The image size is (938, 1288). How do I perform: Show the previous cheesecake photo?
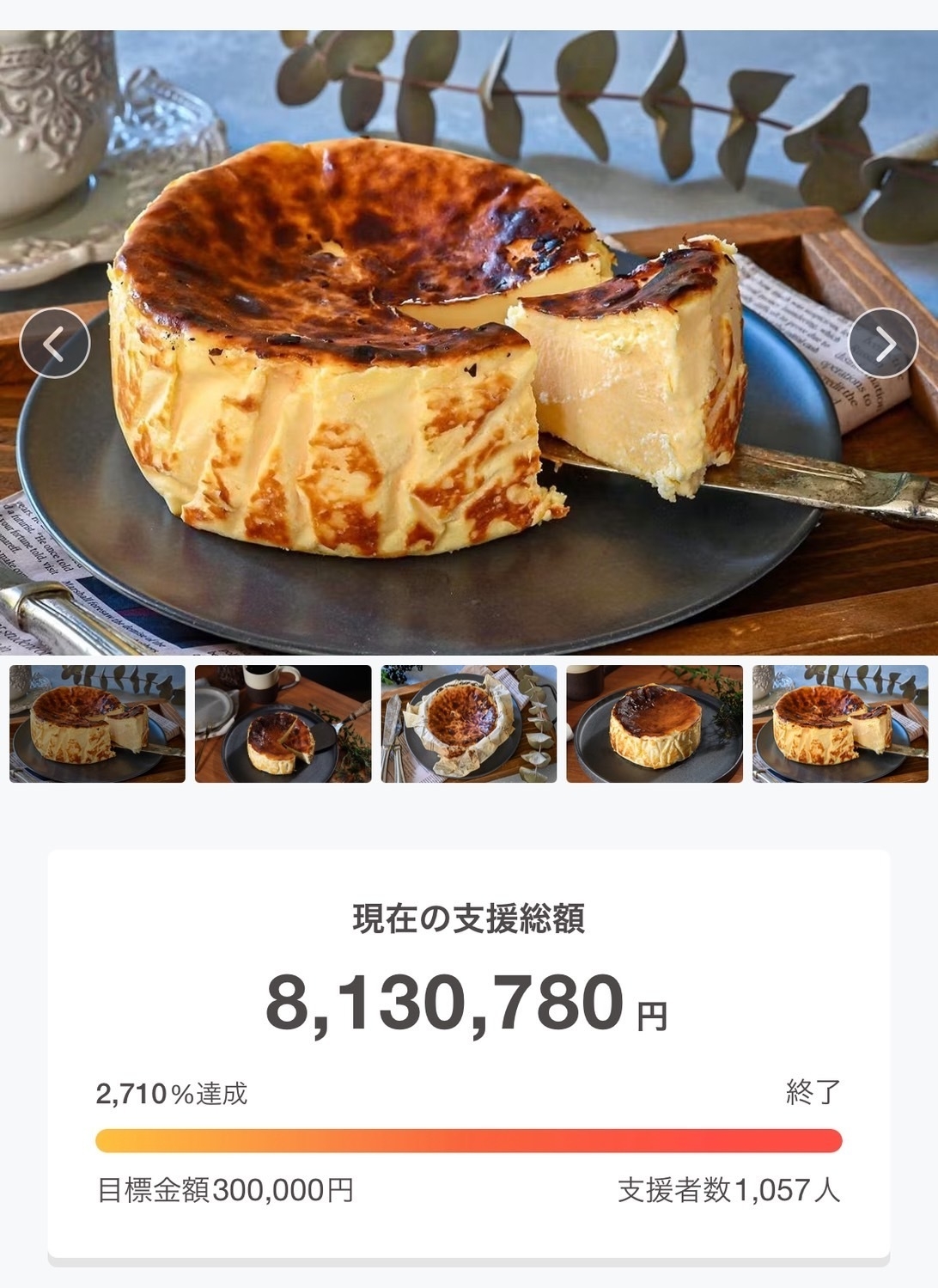[55, 343]
